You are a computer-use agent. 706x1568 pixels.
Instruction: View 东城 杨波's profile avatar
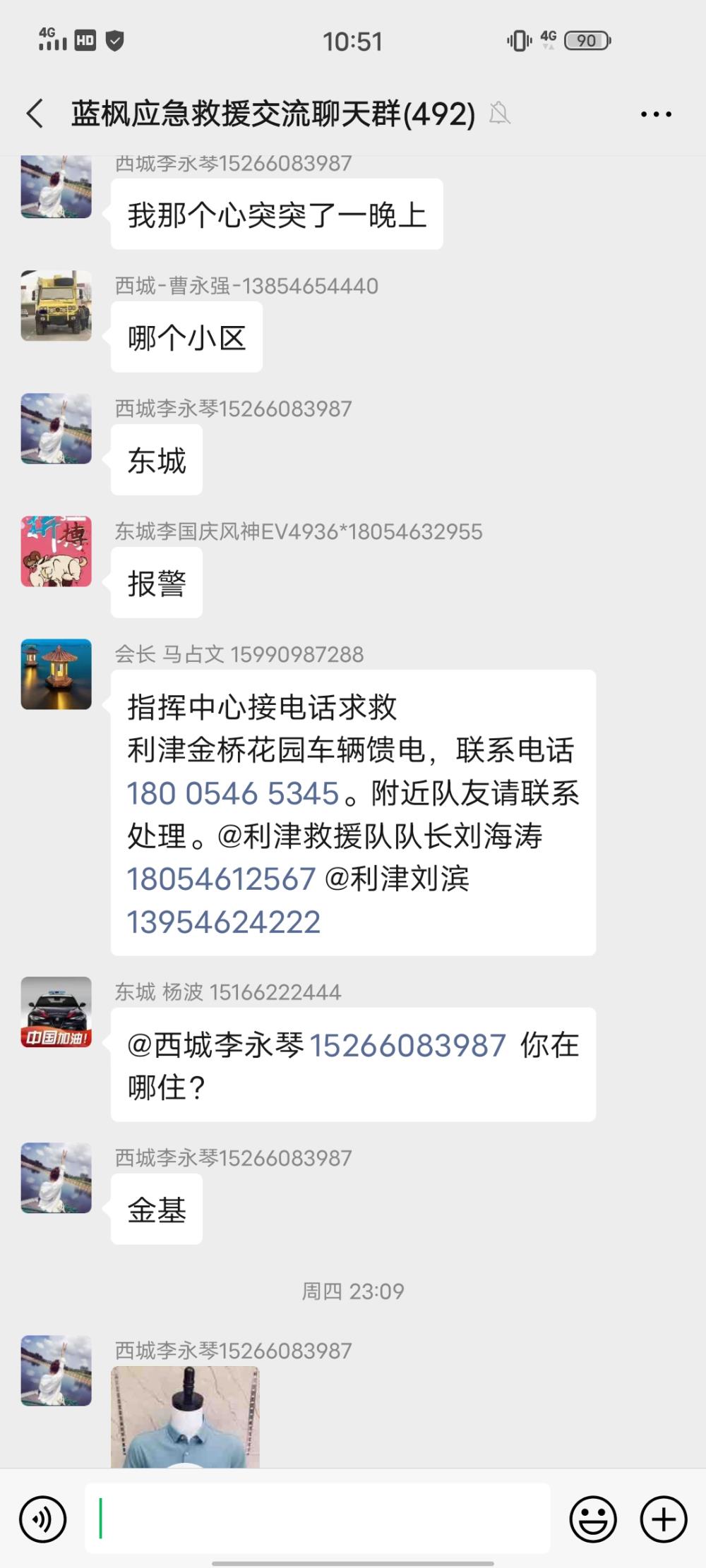[56, 1012]
